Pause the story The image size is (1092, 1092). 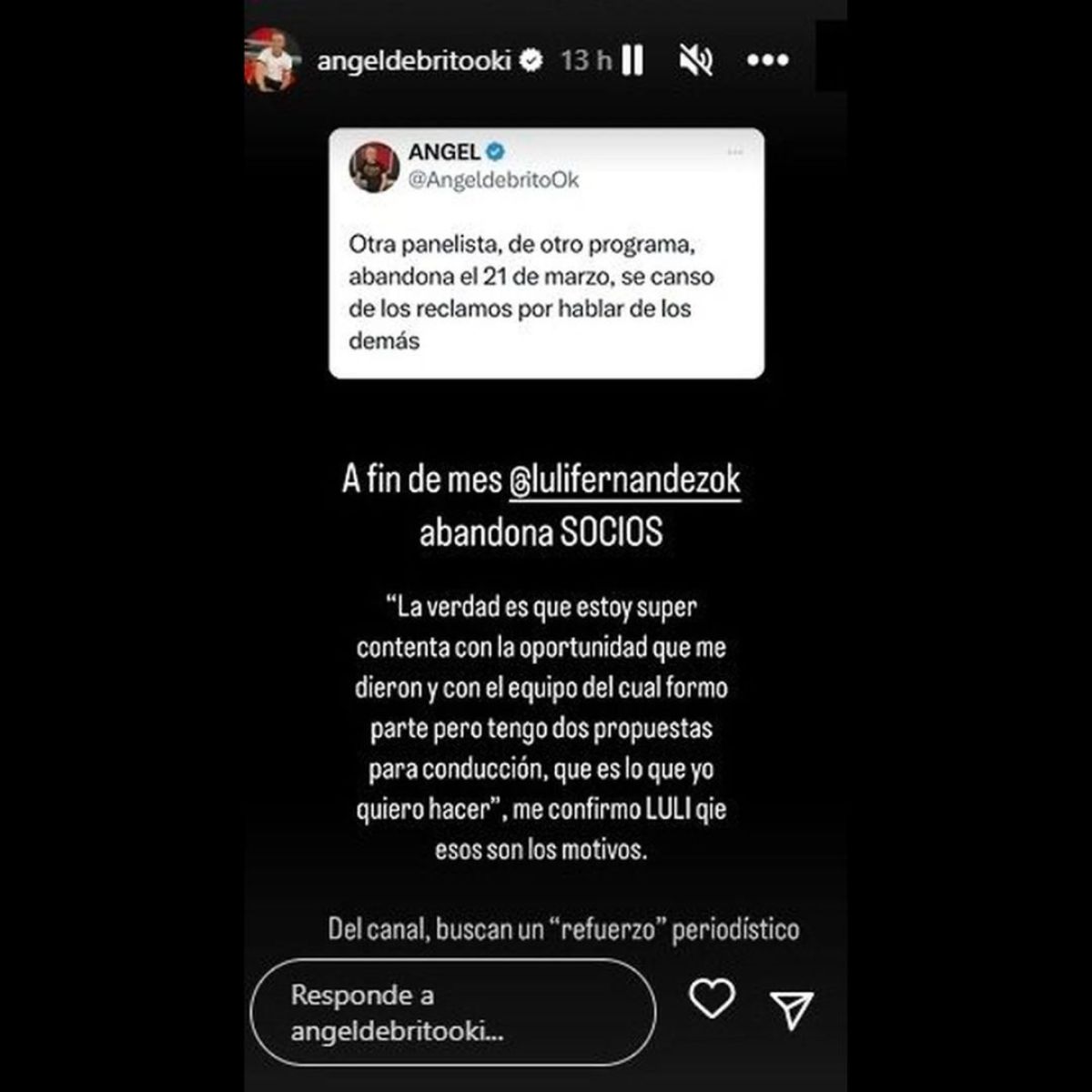tap(633, 60)
